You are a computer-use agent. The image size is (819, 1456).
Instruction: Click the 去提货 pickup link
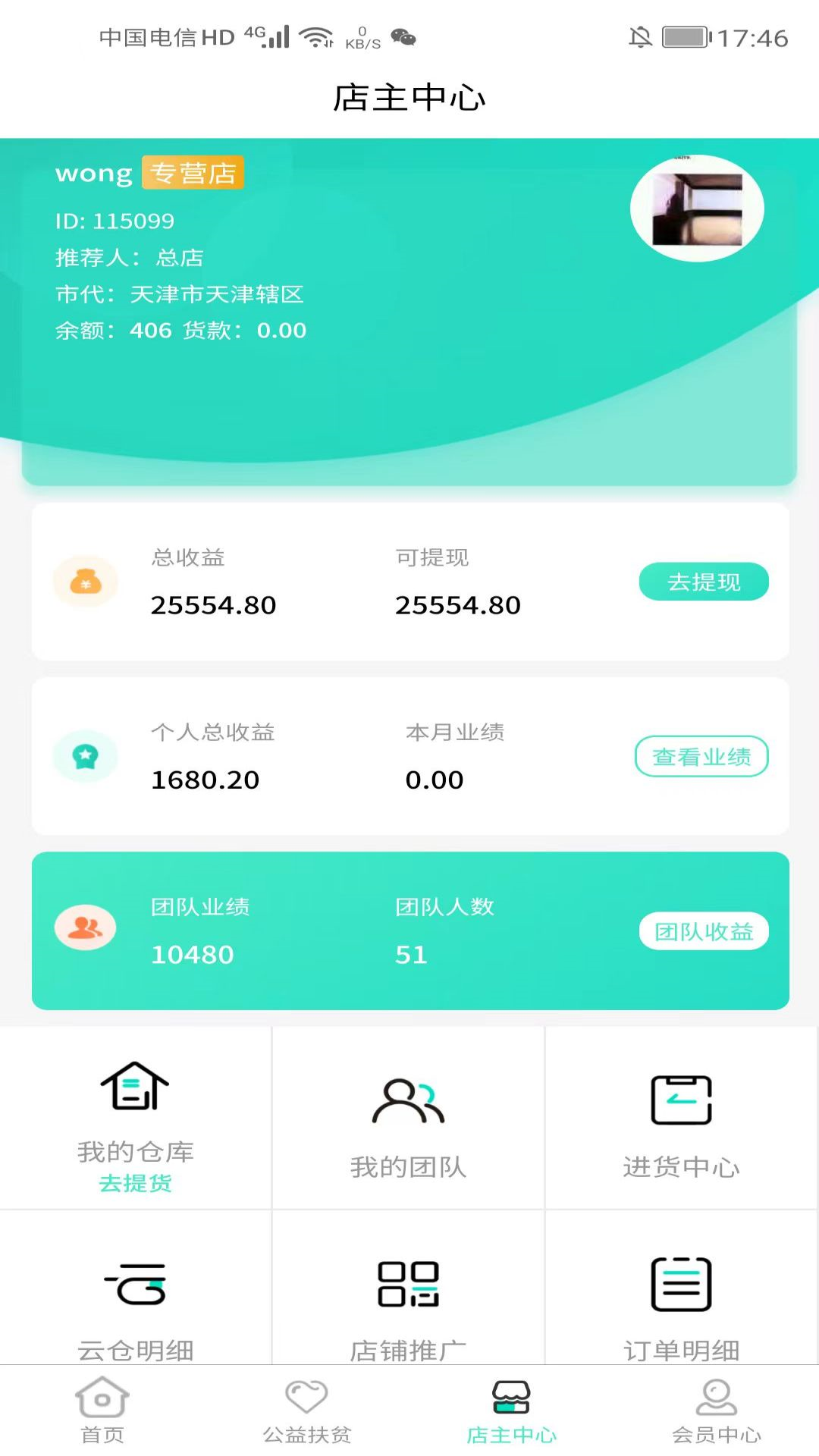point(136,1182)
